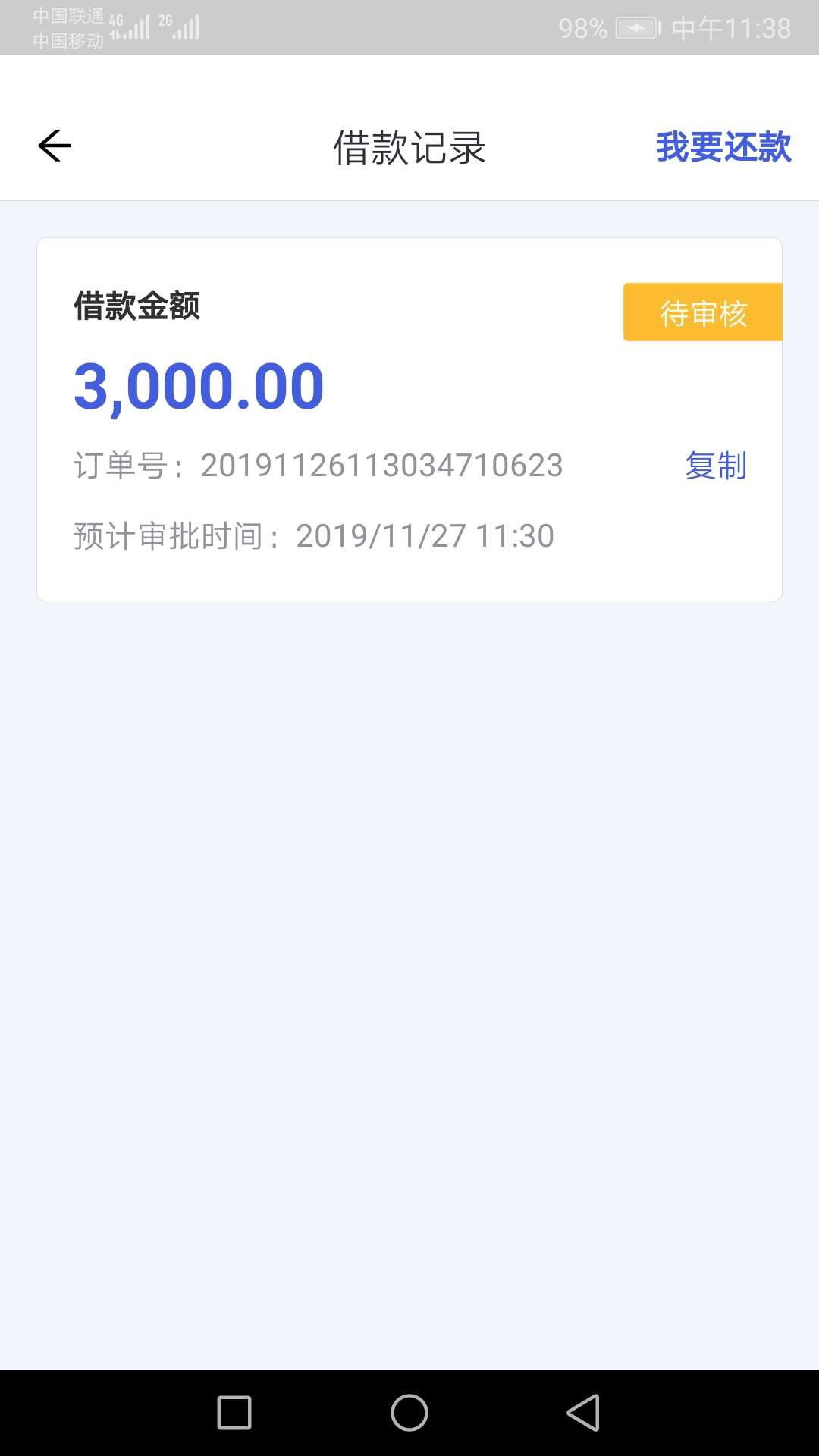
Task: Copy the order number with 复制
Action: (x=716, y=465)
